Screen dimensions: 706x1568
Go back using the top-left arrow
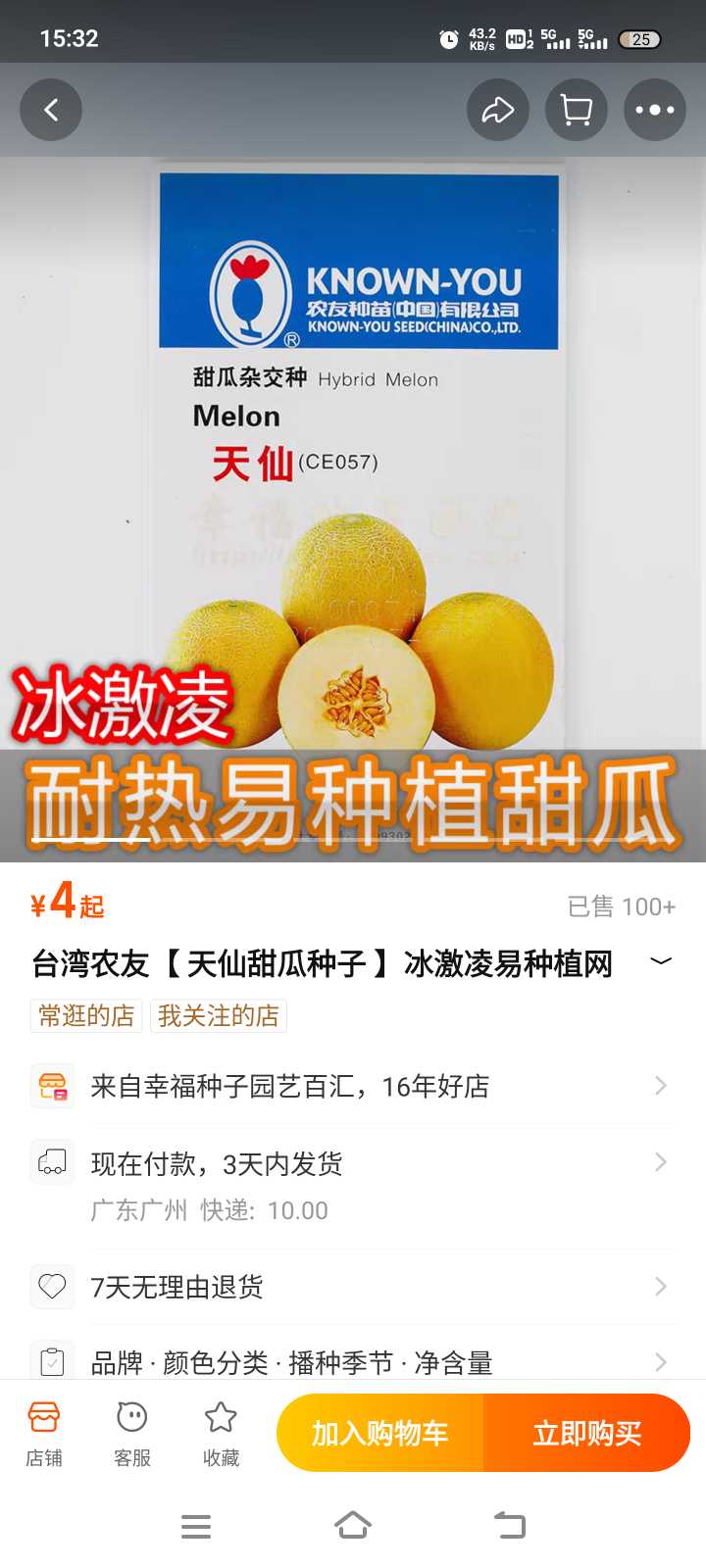[51, 110]
